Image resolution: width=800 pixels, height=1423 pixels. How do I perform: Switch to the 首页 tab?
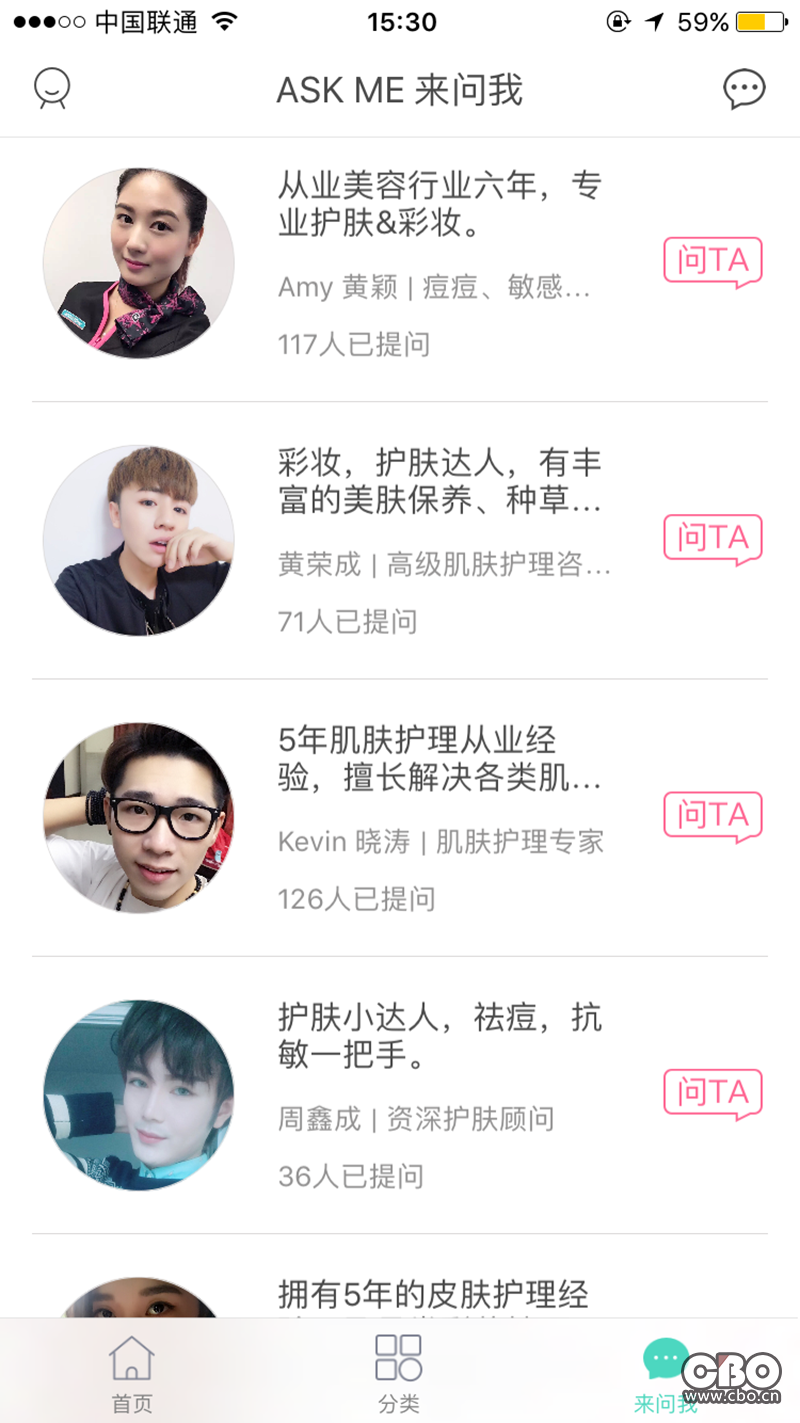point(132,1374)
